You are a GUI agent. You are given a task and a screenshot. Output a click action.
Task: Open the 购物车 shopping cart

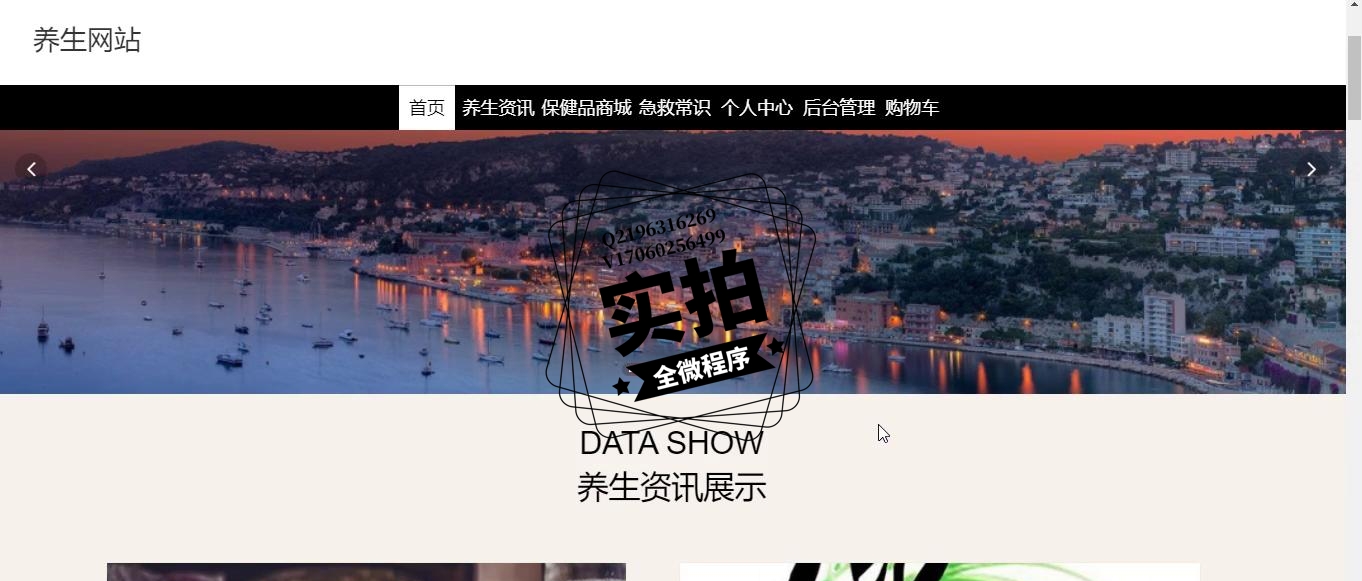(x=911, y=108)
